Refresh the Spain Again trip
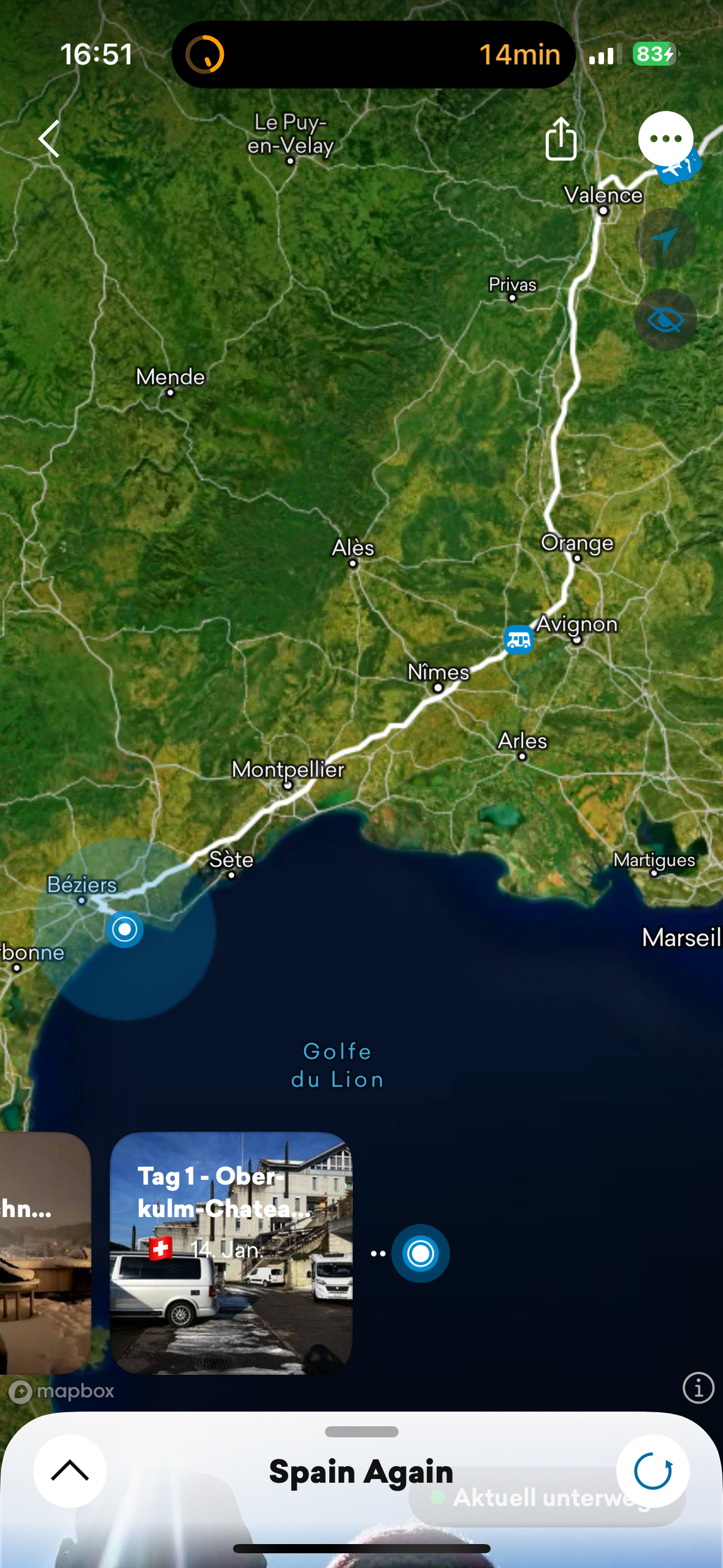The width and height of the screenshot is (723, 1568). (652, 1470)
